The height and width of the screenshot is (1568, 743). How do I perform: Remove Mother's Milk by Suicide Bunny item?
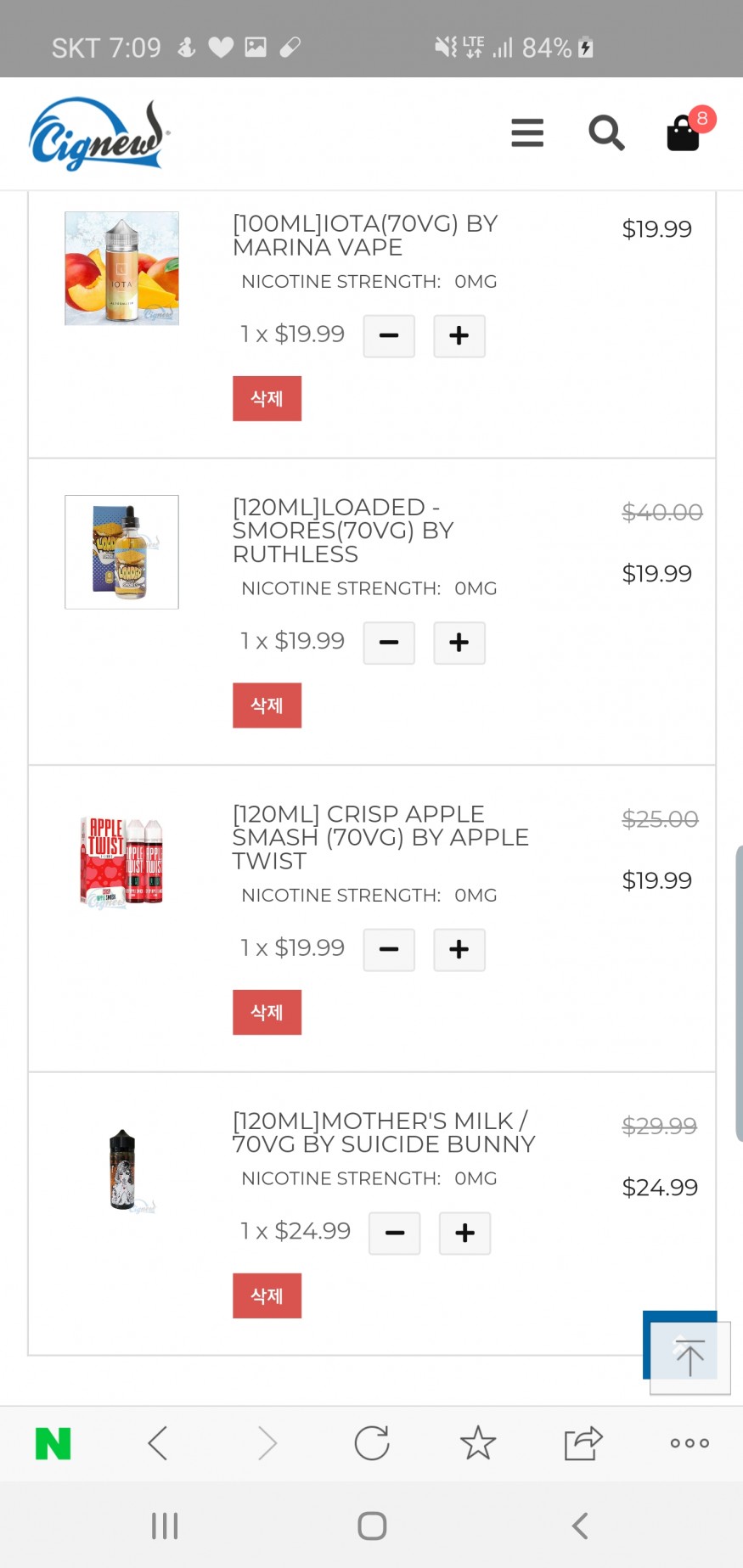point(267,1295)
